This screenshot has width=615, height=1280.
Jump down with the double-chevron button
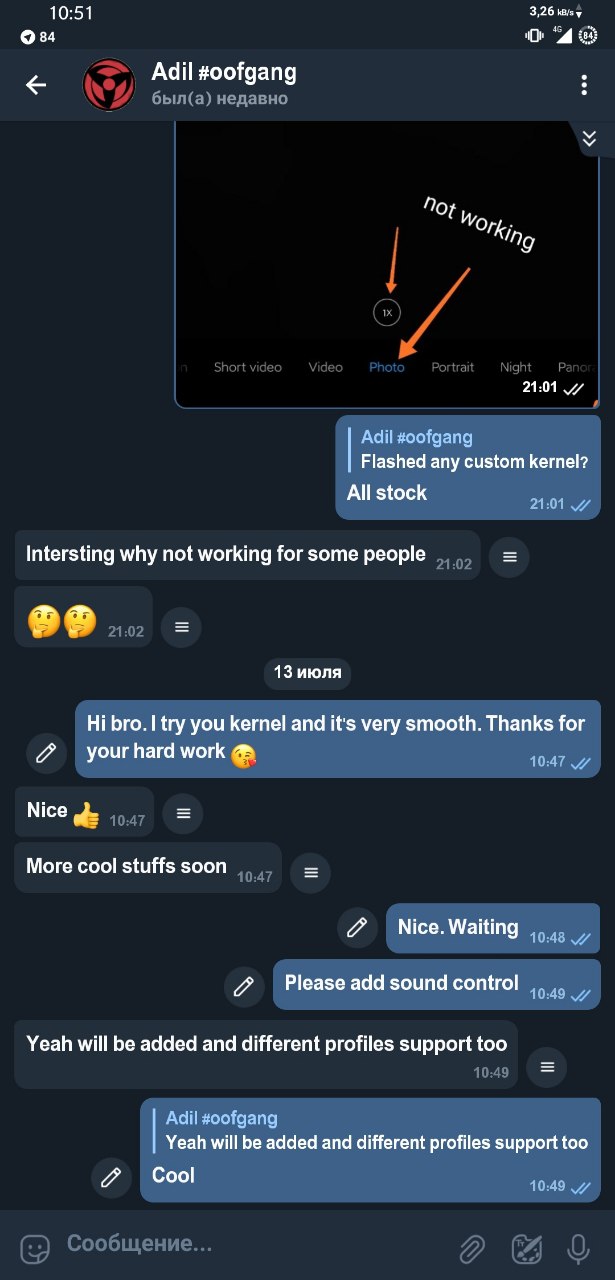tap(589, 139)
